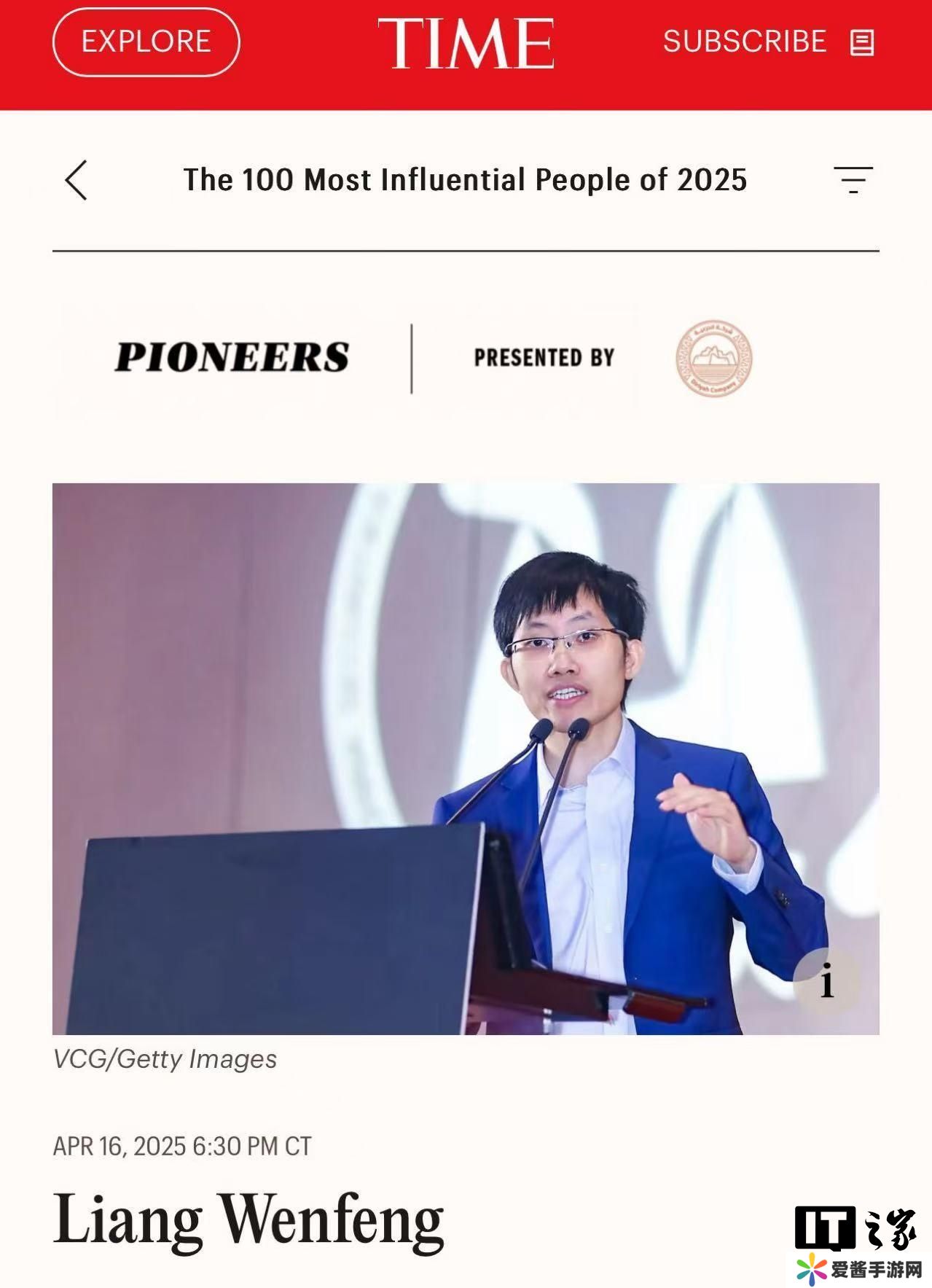The width and height of the screenshot is (932, 1288).
Task: Go to the TIME homepage logo
Action: (x=466, y=43)
